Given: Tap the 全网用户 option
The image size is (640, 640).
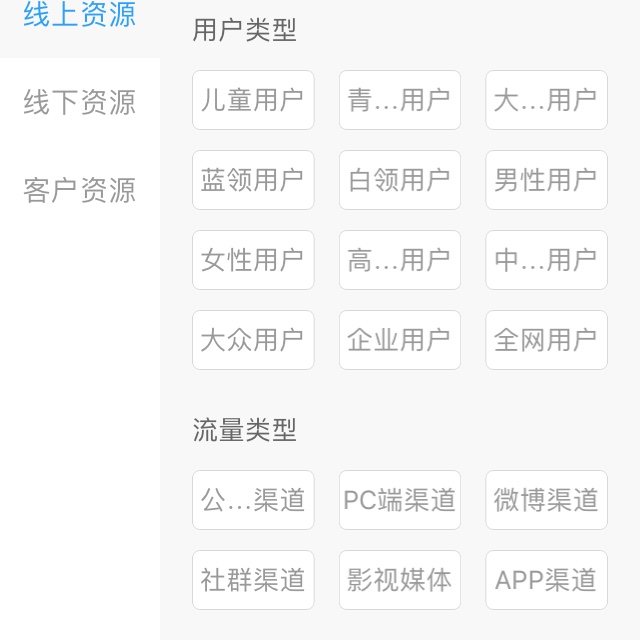Looking at the screenshot, I should click(x=546, y=340).
